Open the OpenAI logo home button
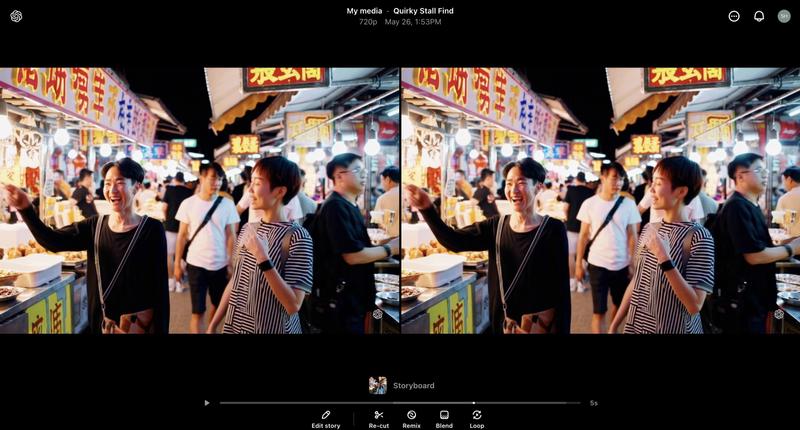This screenshot has height=430, width=800. point(16,16)
